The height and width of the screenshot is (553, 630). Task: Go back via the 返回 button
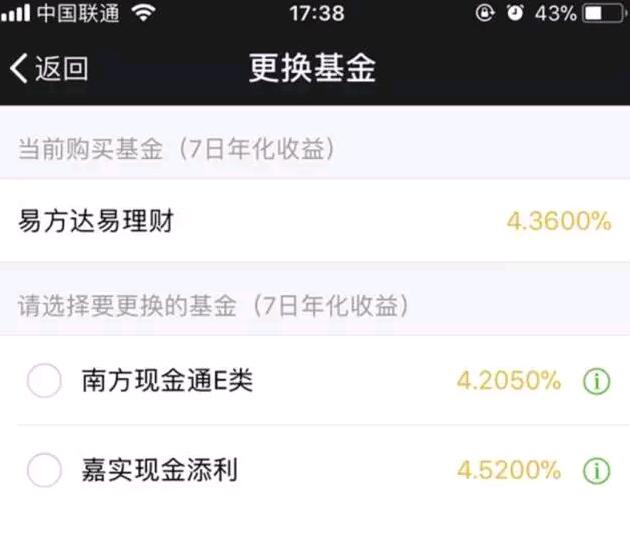[49, 68]
